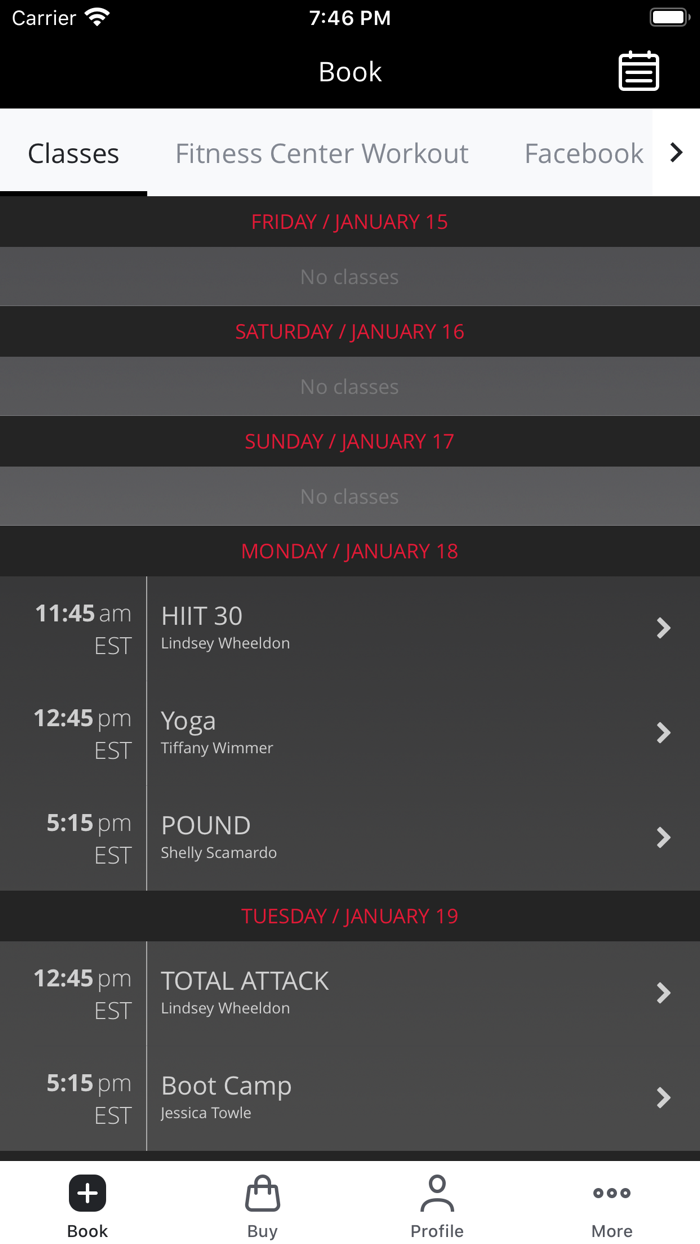Show more tabs with the right arrow
700x1244 pixels.
(676, 153)
